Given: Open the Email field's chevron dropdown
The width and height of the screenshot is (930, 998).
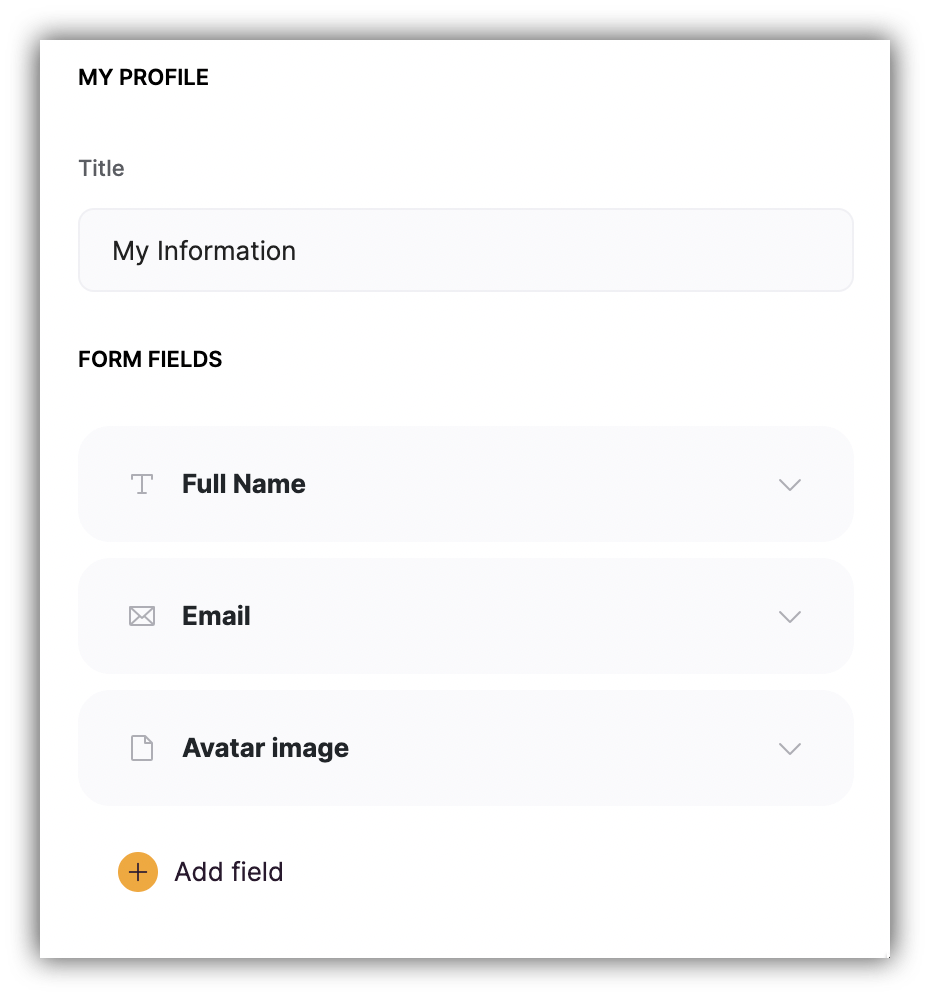Looking at the screenshot, I should tap(790, 616).
